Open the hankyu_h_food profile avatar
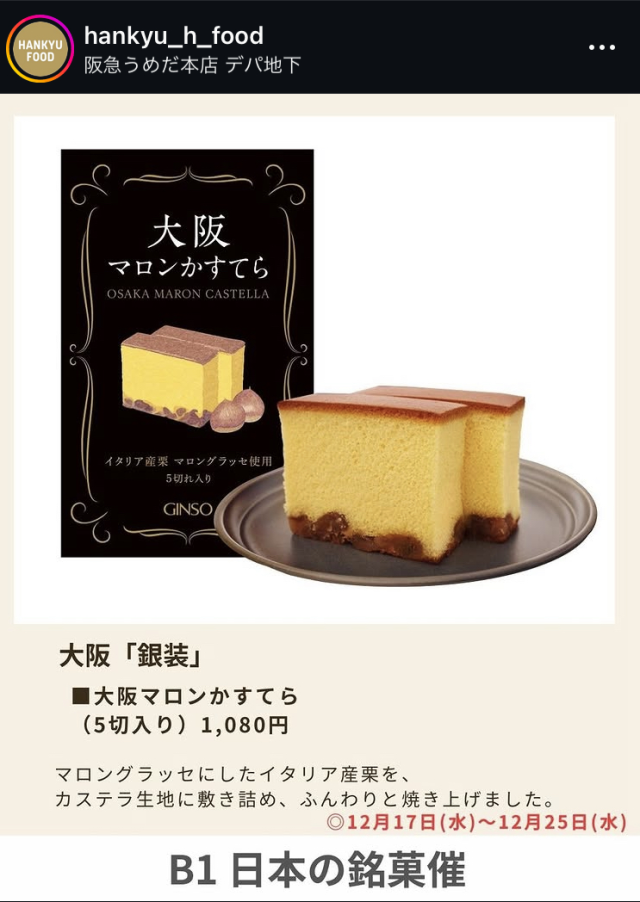The image size is (640, 902). 39,47
